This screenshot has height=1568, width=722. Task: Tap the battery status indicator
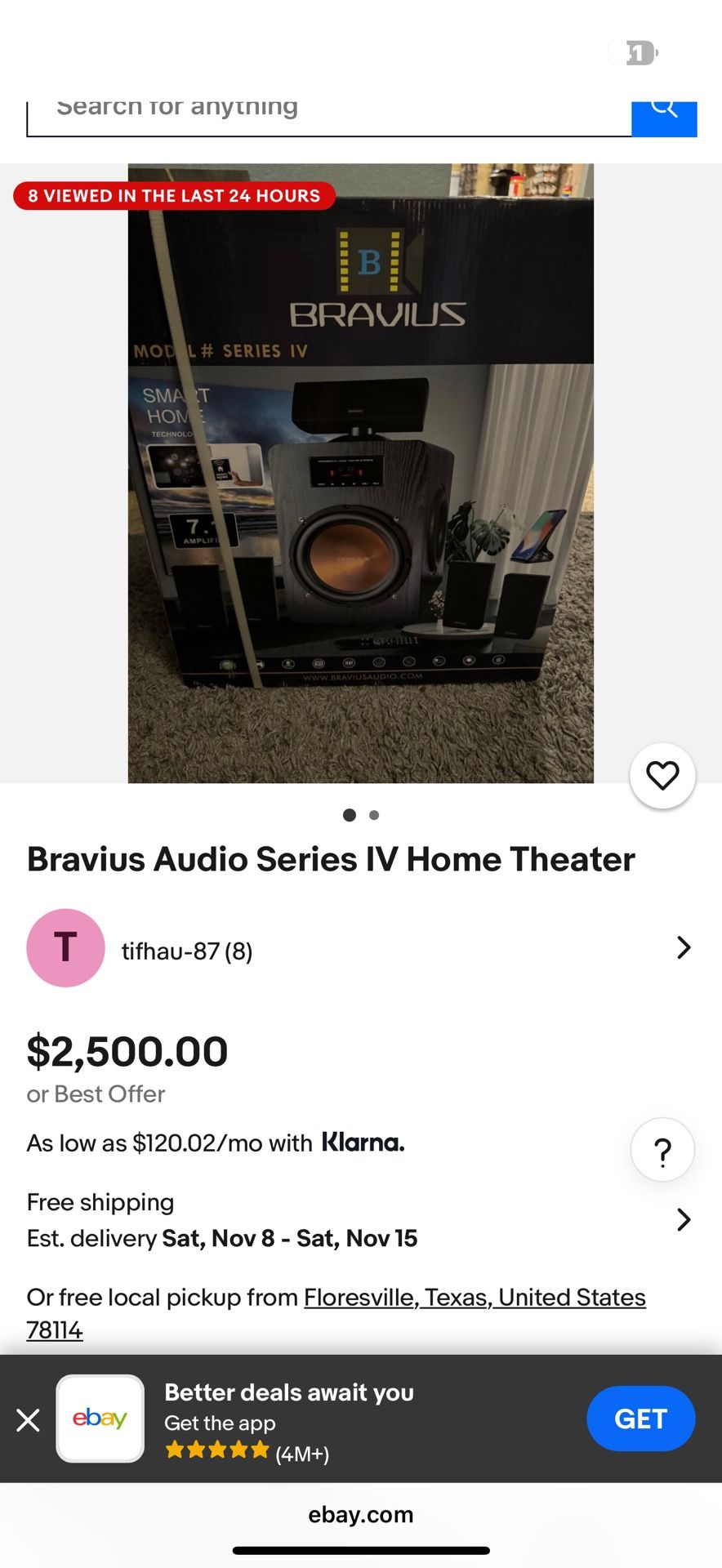click(635, 52)
